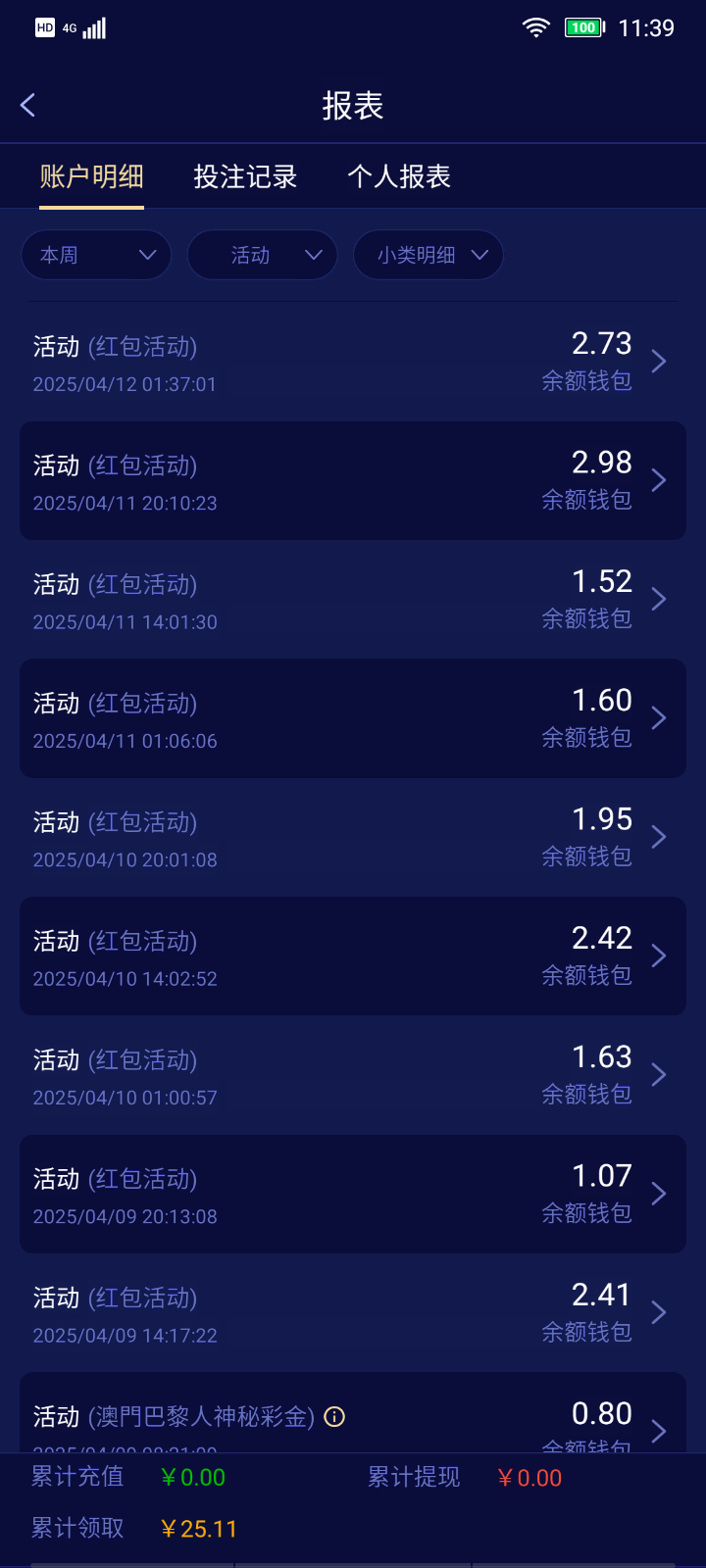
Task: Open the 1.07 entry from 2025/04/09 20:13:08
Action: (353, 1194)
